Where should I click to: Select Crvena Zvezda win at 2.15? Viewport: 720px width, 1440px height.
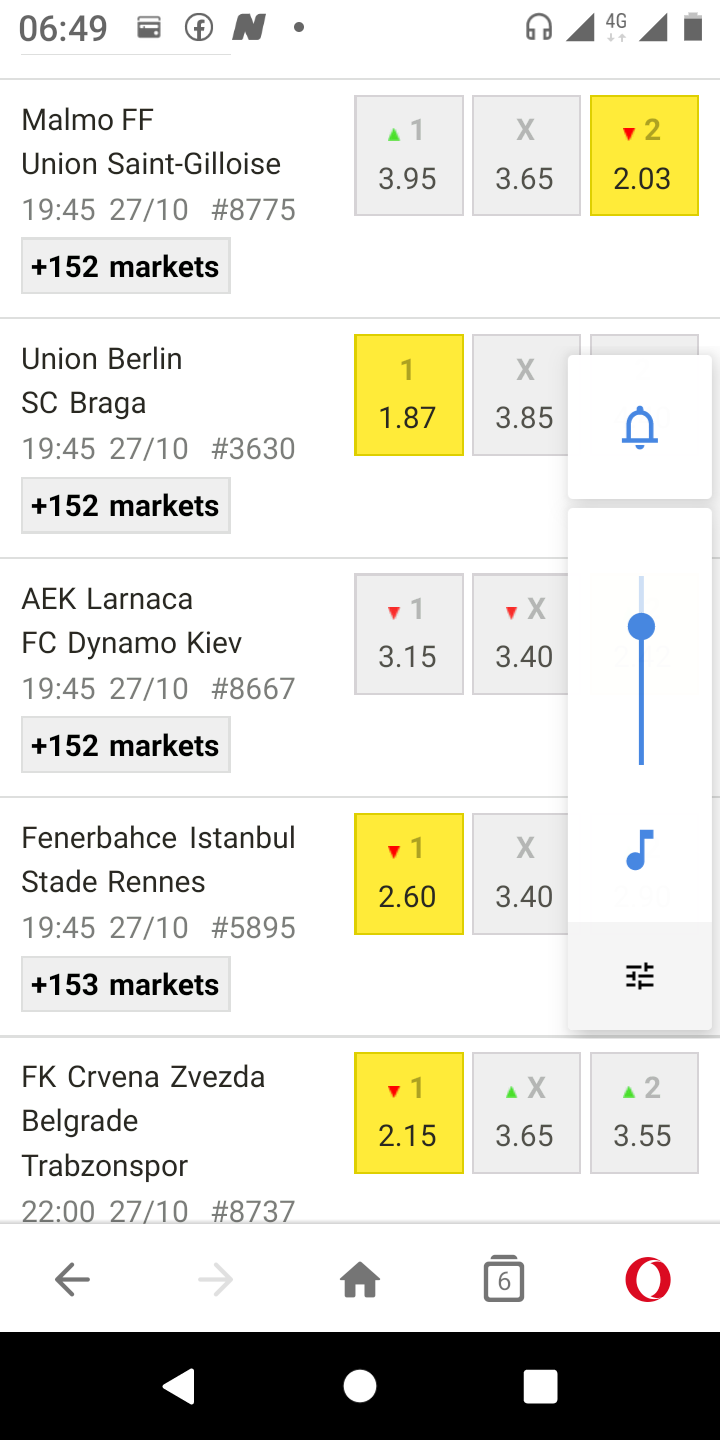coord(409,1113)
